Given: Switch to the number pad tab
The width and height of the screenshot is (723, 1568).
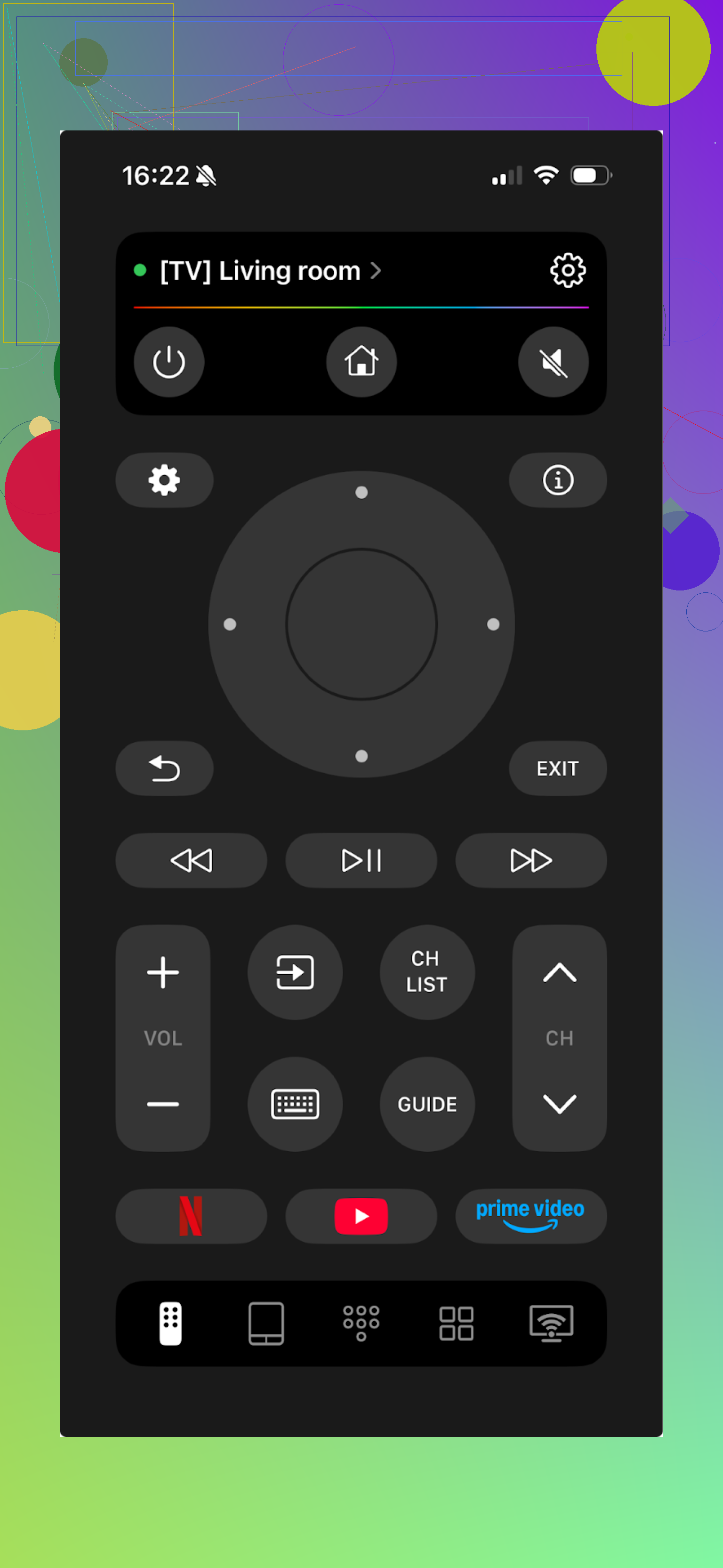Looking at the screenshot, I should click(361, 1323).
